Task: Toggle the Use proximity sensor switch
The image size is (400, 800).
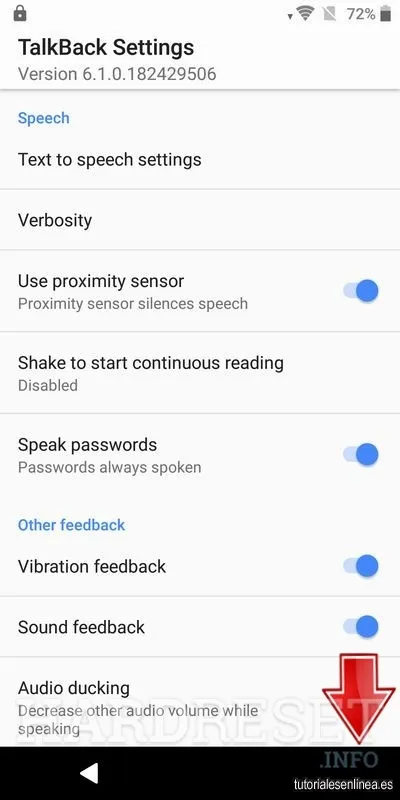Action: (361, 291)
